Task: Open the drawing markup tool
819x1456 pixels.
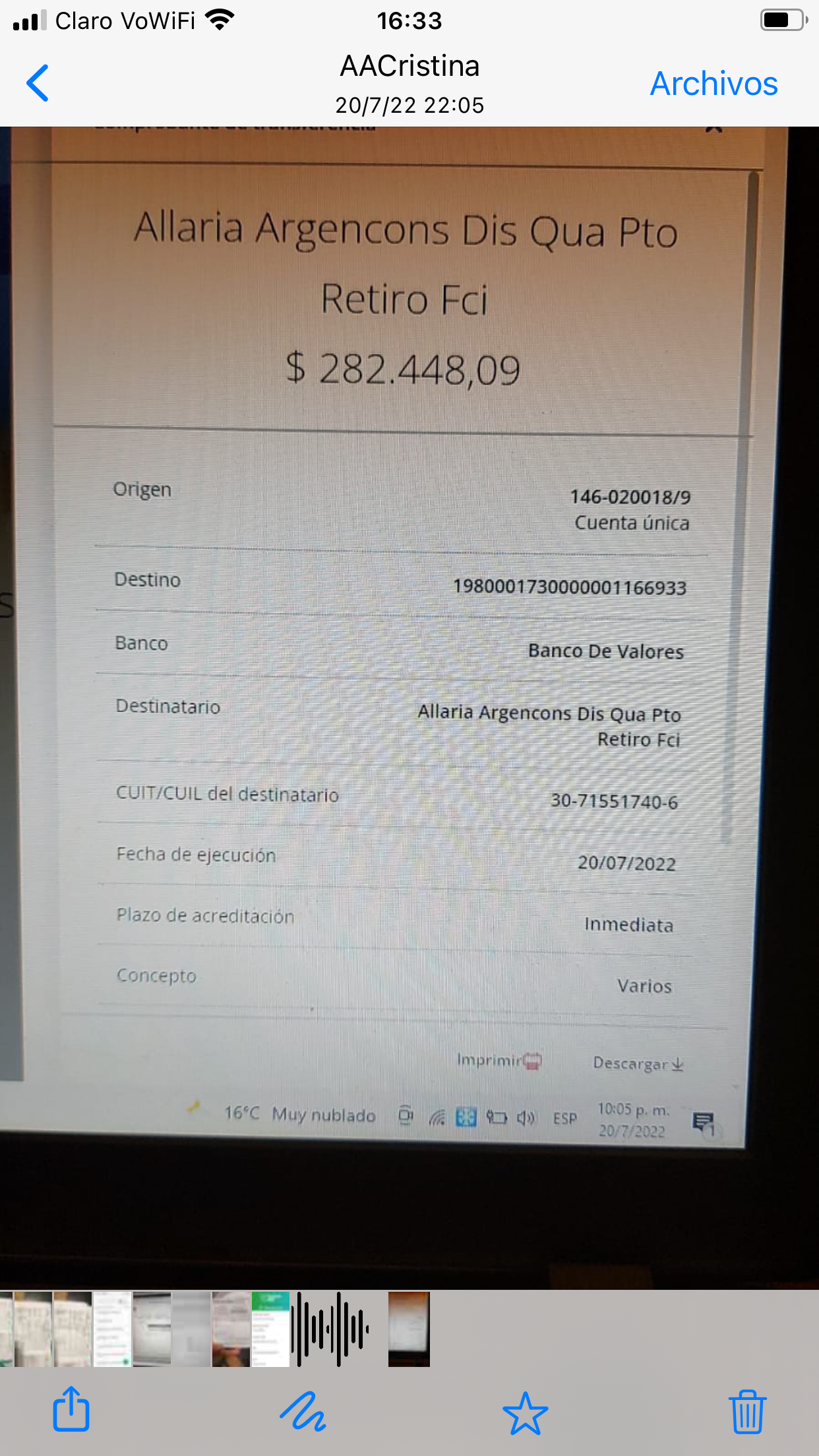Action: point(303,1411)
